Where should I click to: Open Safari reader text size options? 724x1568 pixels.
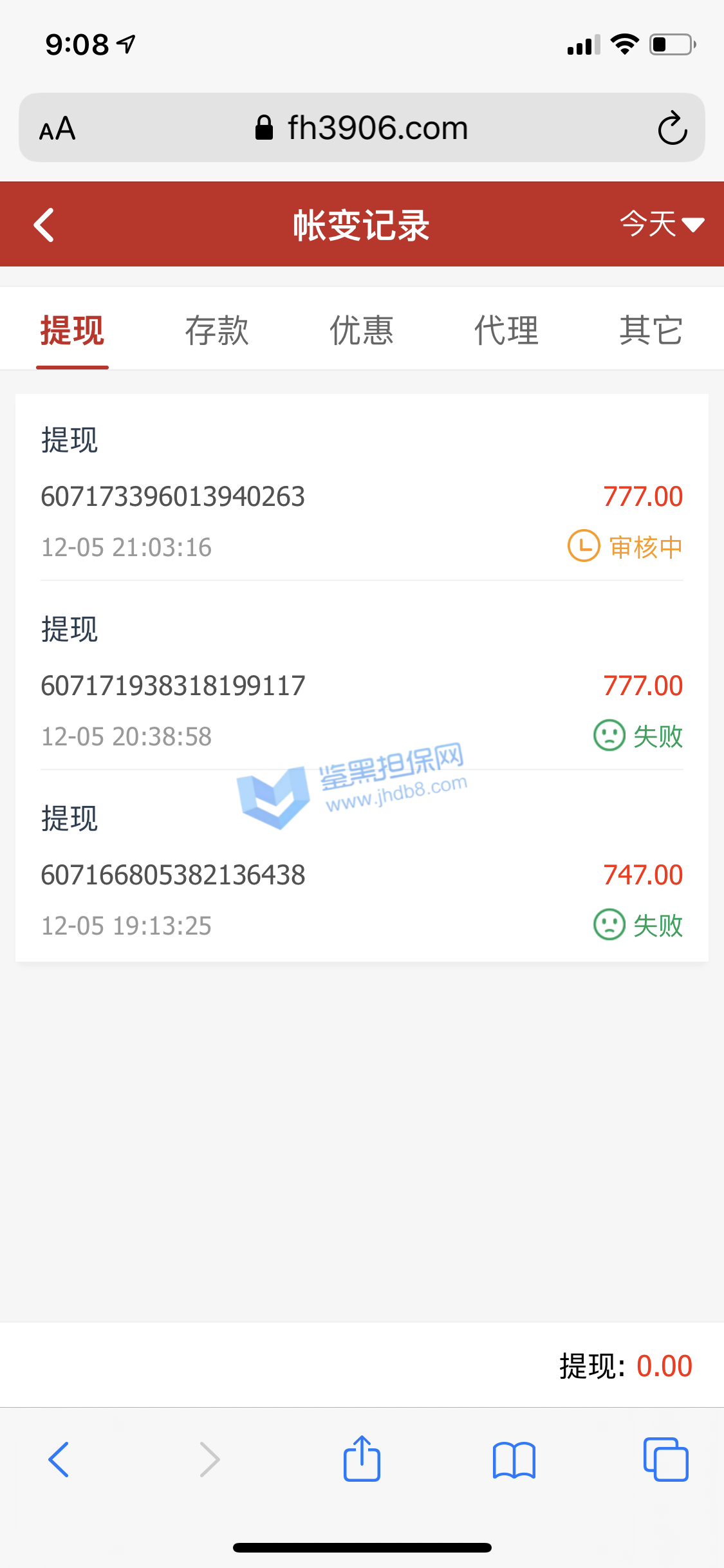click(x=57, y=129)
